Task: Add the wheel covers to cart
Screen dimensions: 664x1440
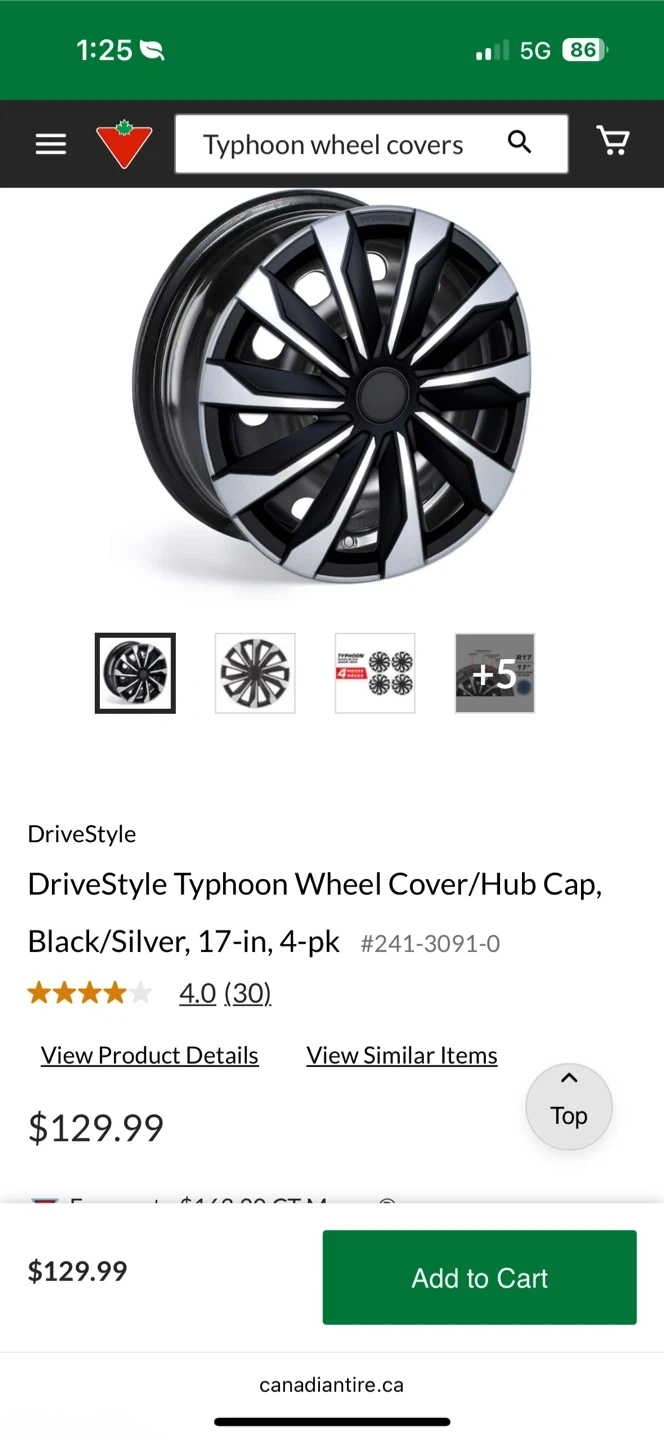Action: 479,1277
